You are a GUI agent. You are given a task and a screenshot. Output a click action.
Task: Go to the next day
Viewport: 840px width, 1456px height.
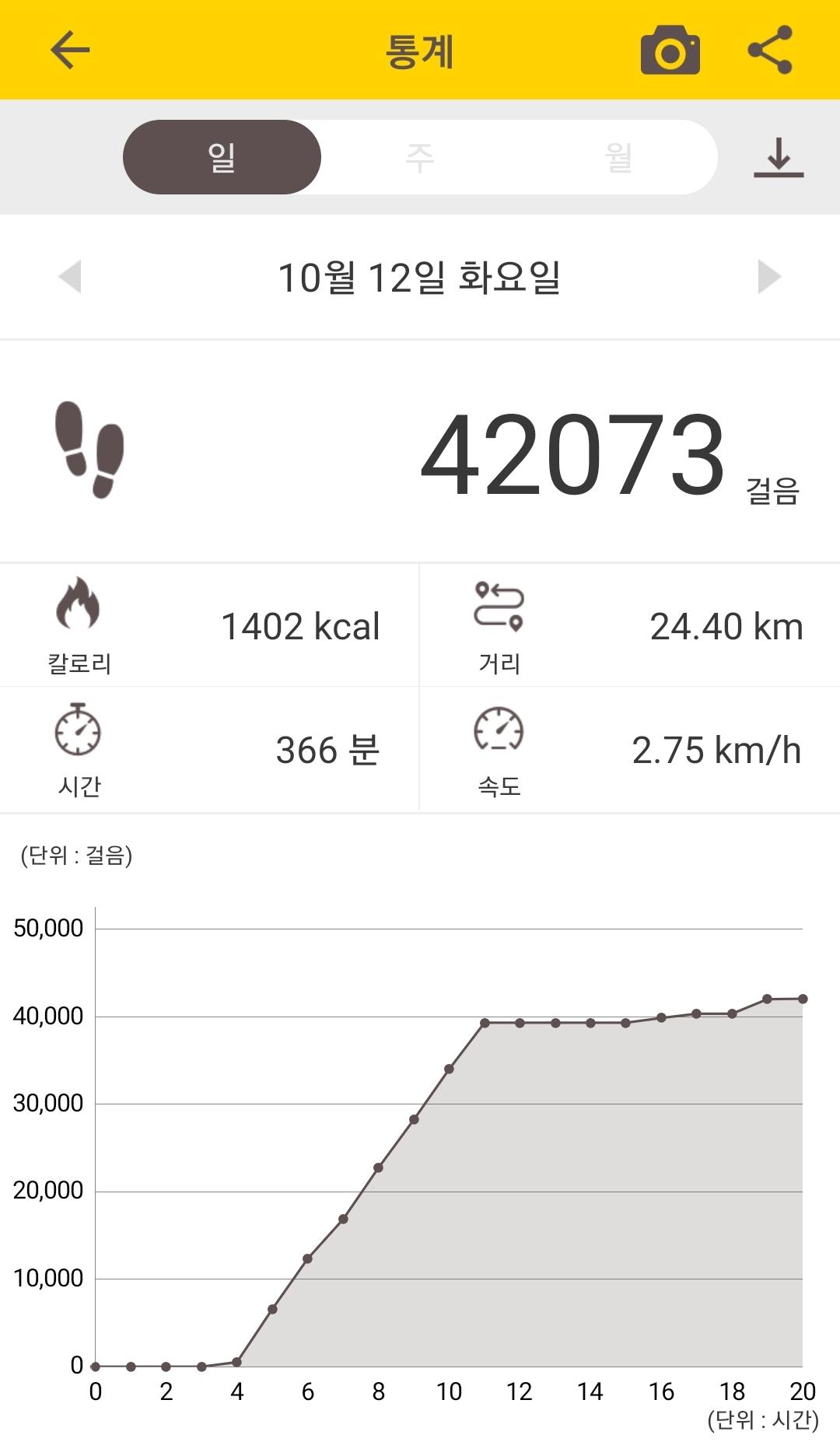pyautogui.click(x=769, y=277)
